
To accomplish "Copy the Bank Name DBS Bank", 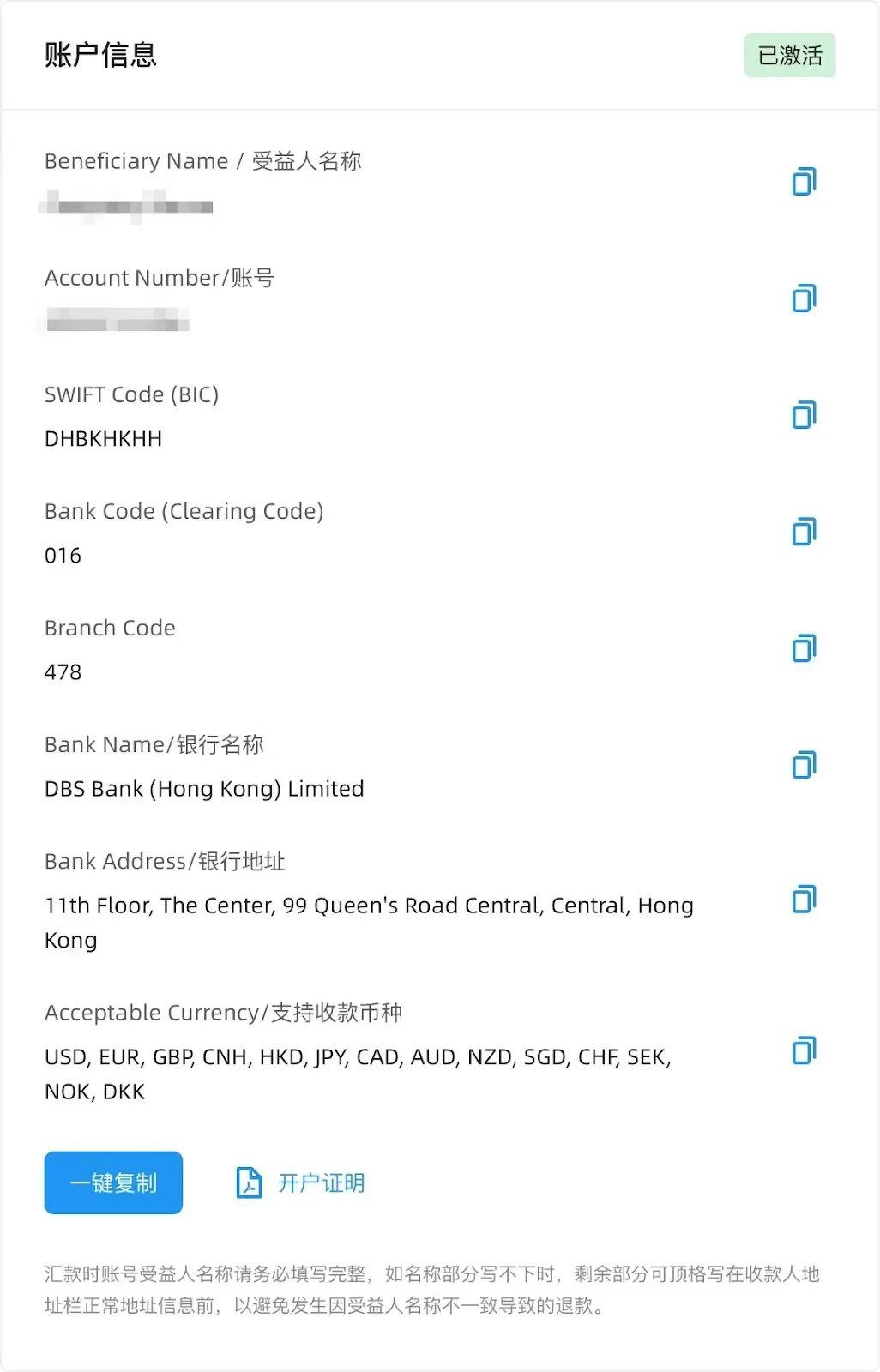I will [804, 765].
